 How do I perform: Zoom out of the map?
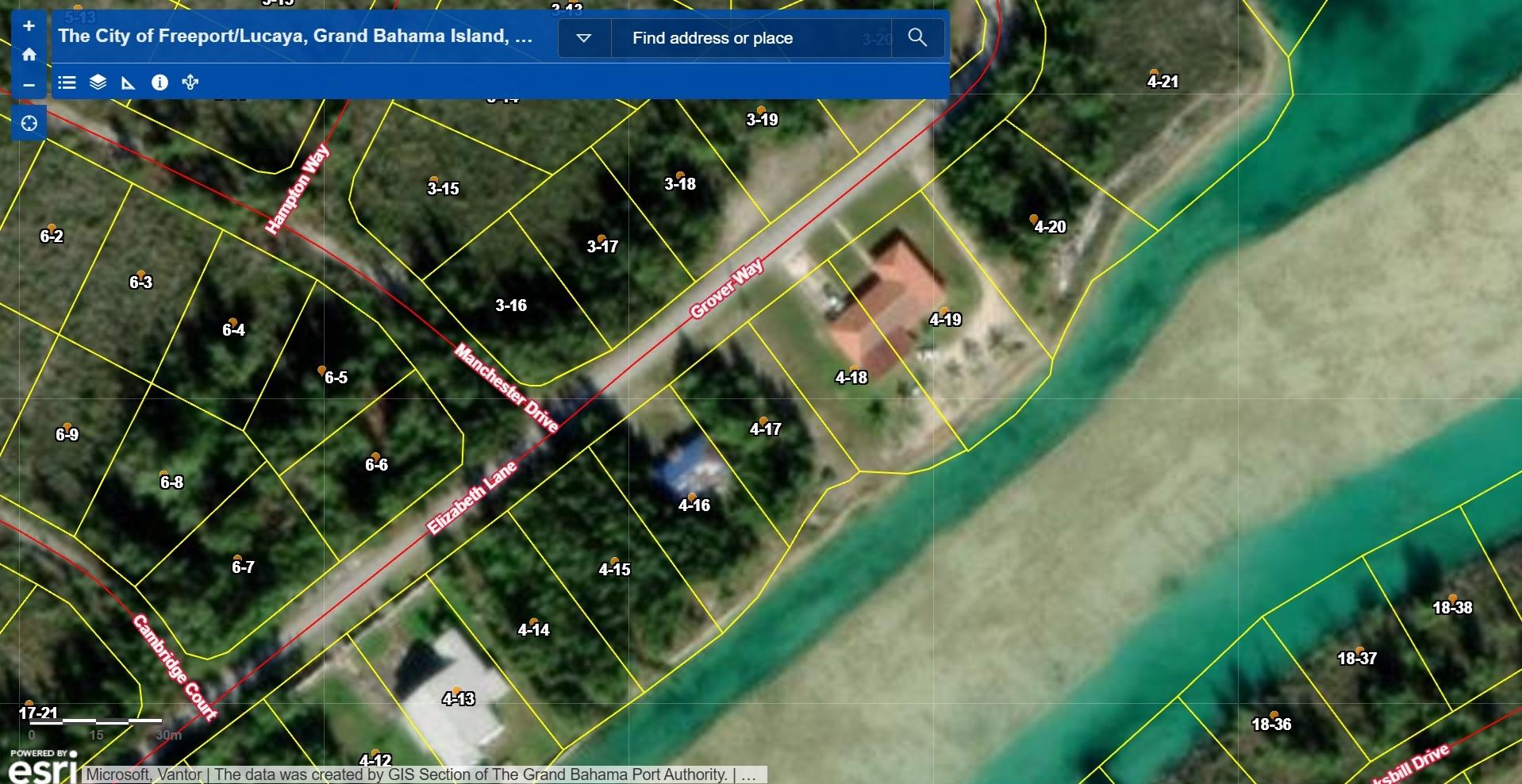29,85
